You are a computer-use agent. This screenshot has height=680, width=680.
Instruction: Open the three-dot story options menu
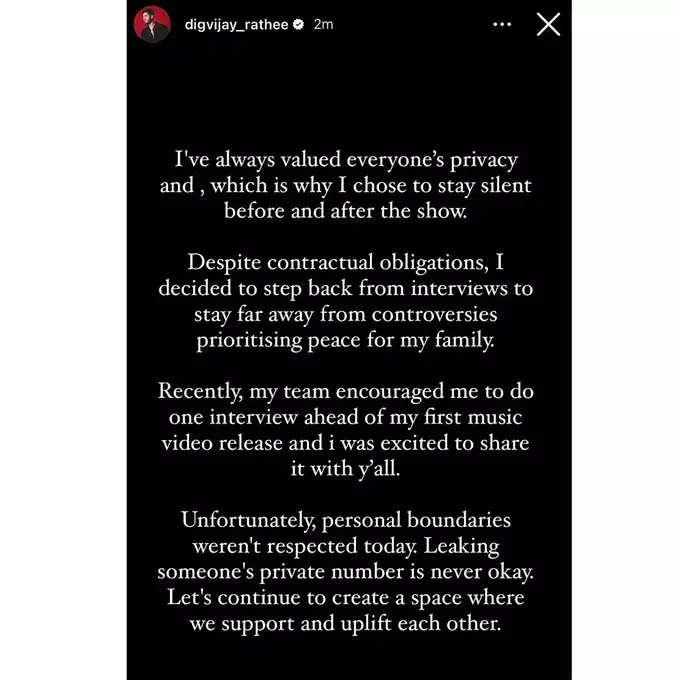[x=503, y=25]
